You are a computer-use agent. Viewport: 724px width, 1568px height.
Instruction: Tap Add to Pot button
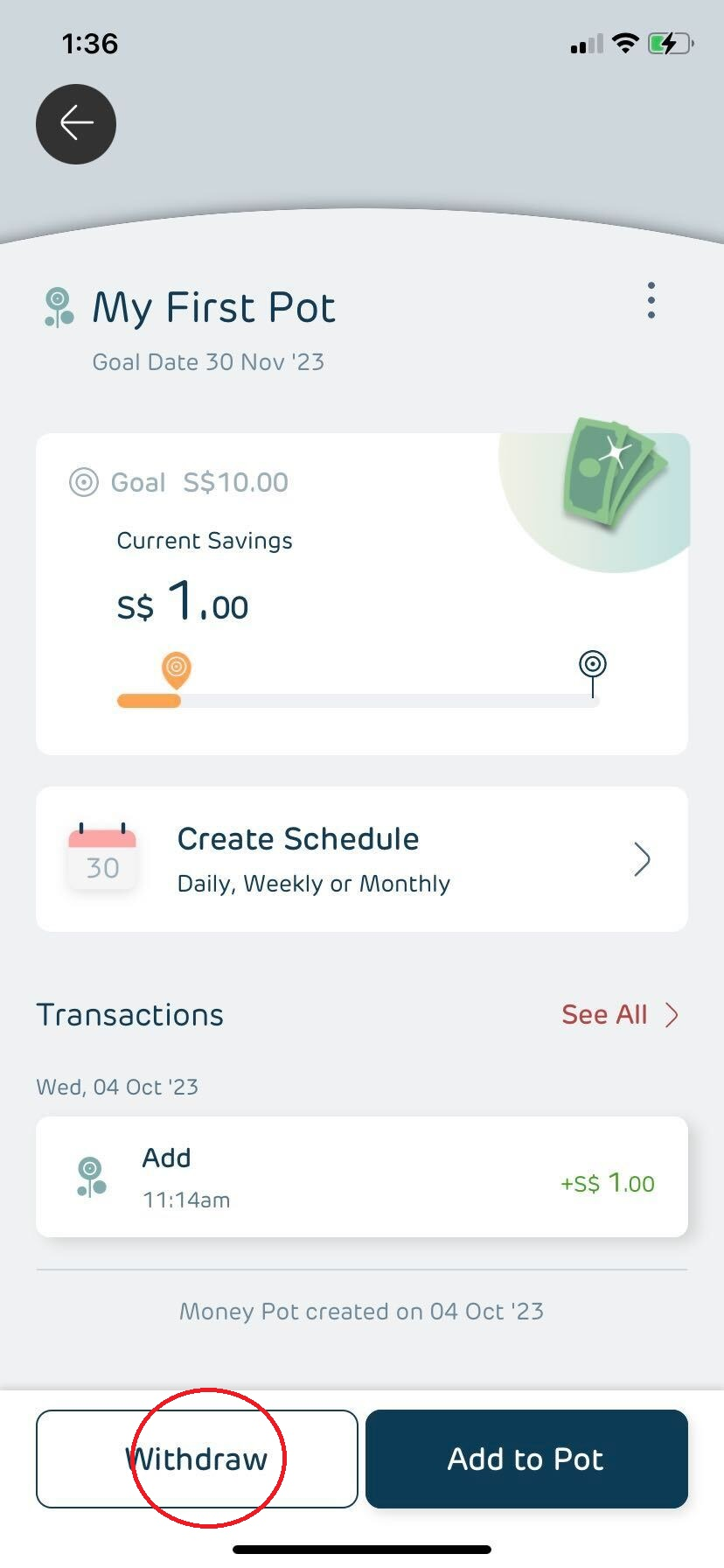point(526,1459)
